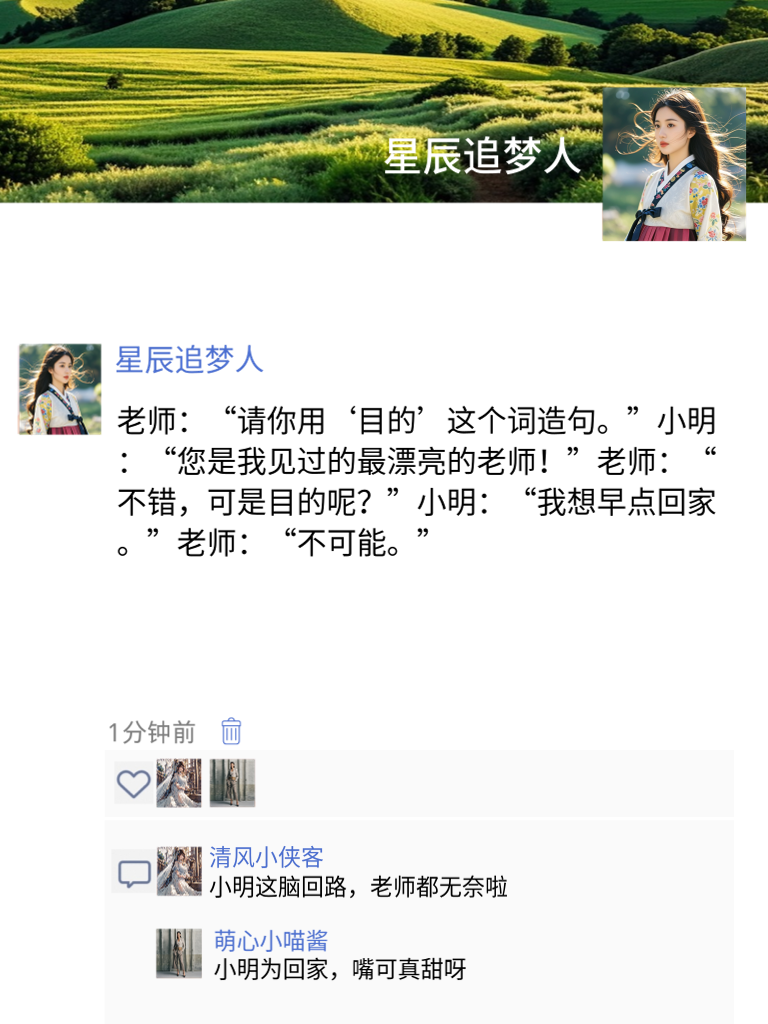Reply to comment 小明这脑回路，老师都无奈啦
This screenshot has height=1024, width=768.
[x=358, y=886]
